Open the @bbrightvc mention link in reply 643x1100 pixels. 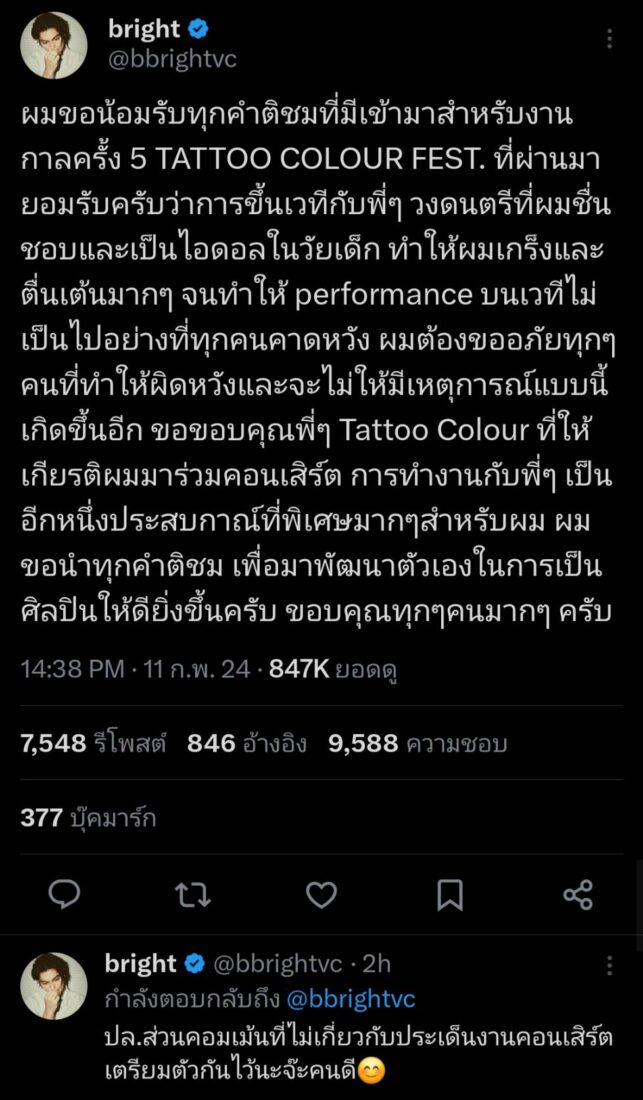point(350,998)
